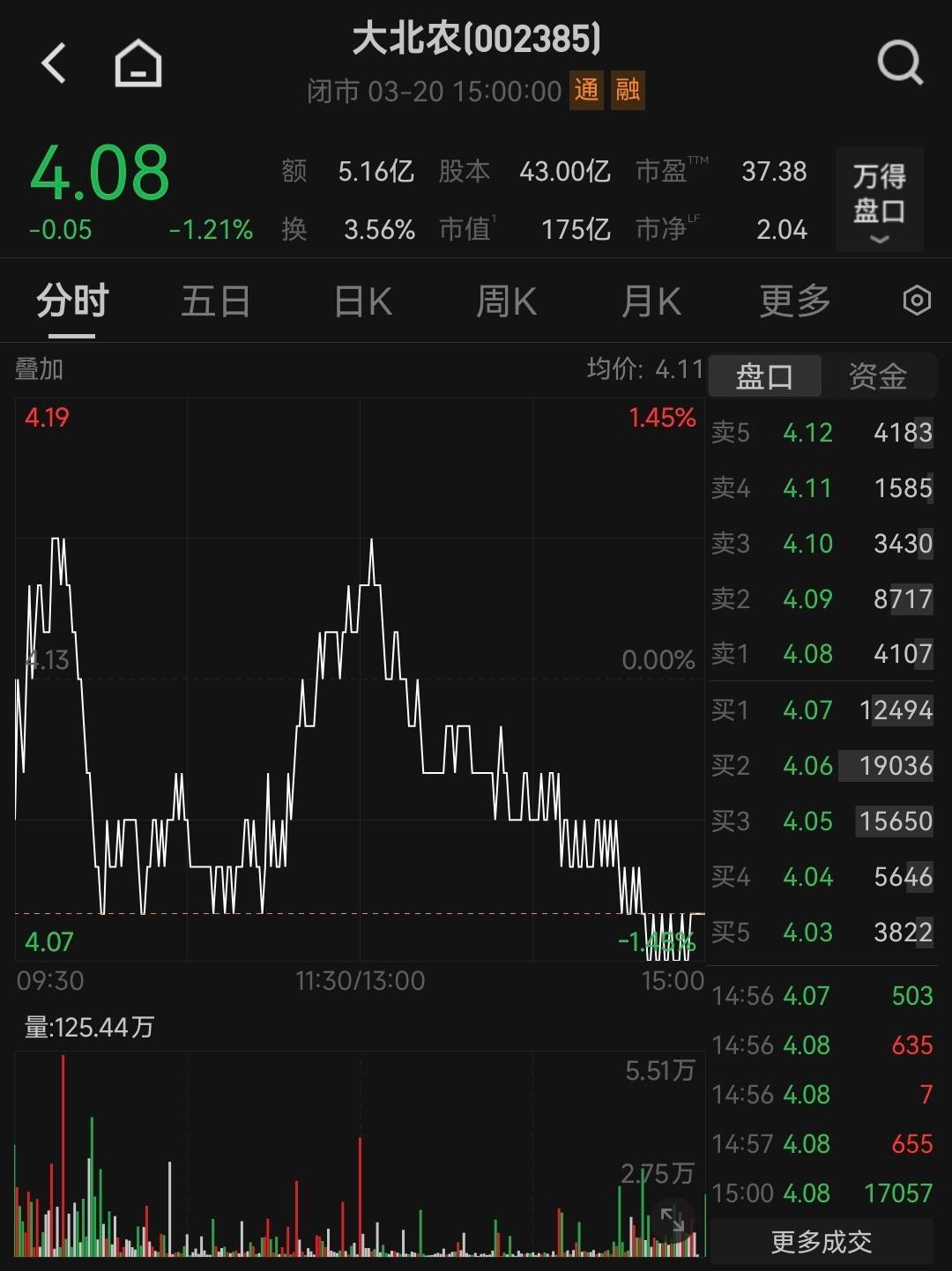Open the home icon
The width and height of the screenshot is (952, 1271).
(138, 63)
